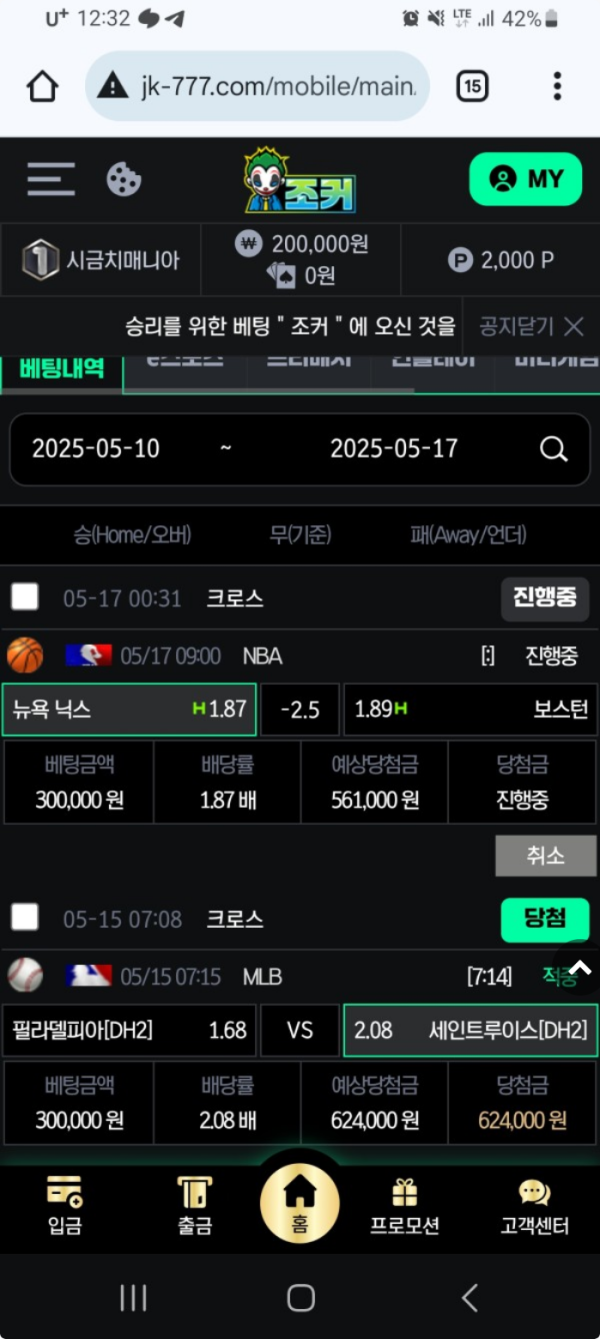600x1339 pixels.
Task: Open browser tab switcher showing 15
Action: coord(472,87)
